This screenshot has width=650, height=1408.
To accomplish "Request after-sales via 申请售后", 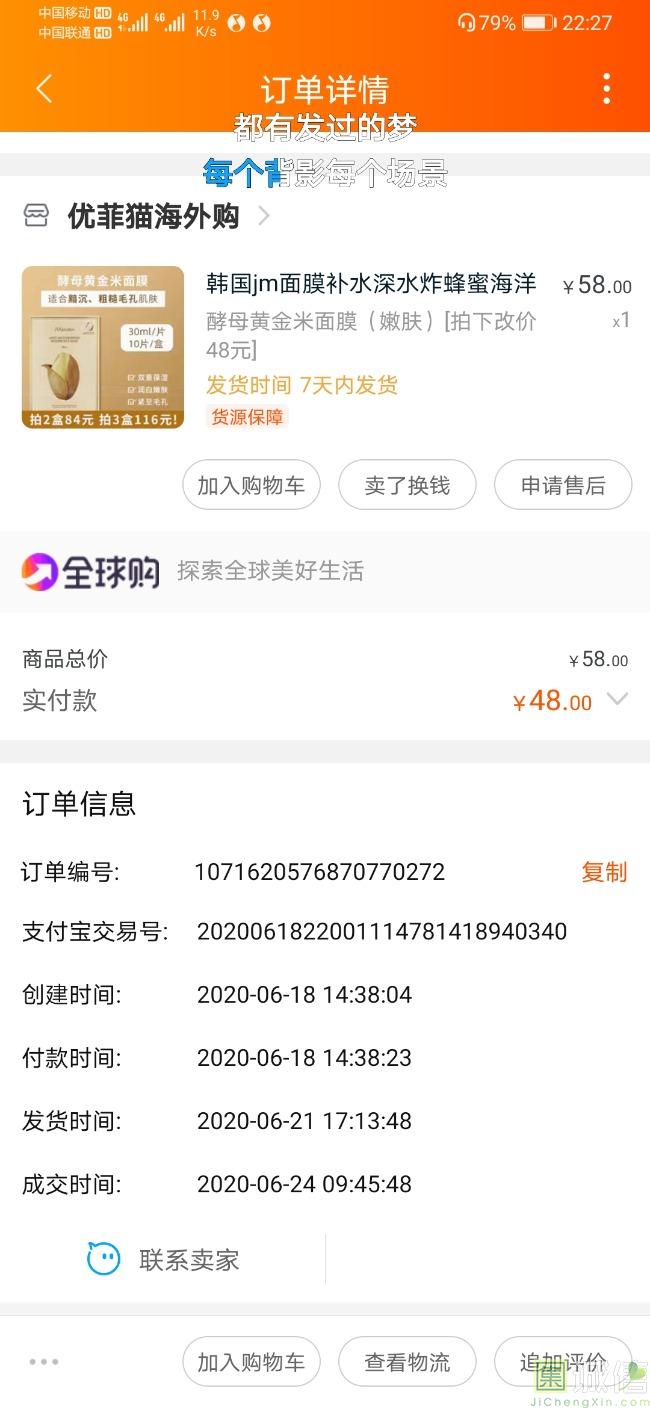I will pos(563,485).
